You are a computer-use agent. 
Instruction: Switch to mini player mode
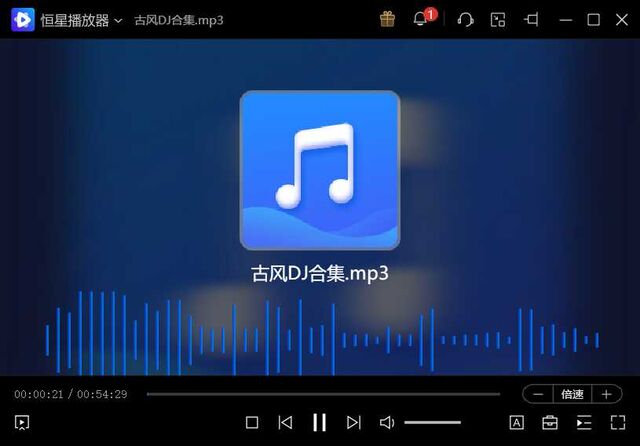pyautogui.click(x=498, y=20)
